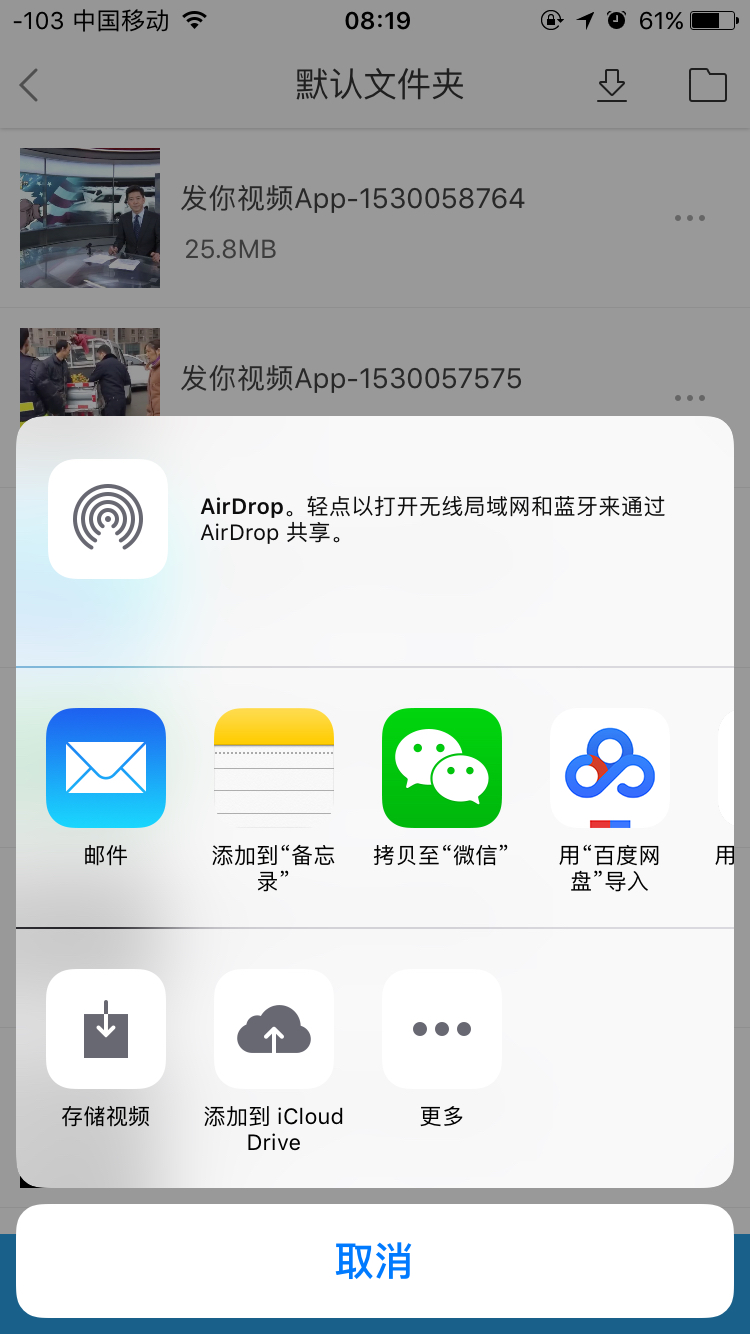Open options for 发你视频App-1530058764
This screenshot has width=750, height=1334.
(690, 218)
